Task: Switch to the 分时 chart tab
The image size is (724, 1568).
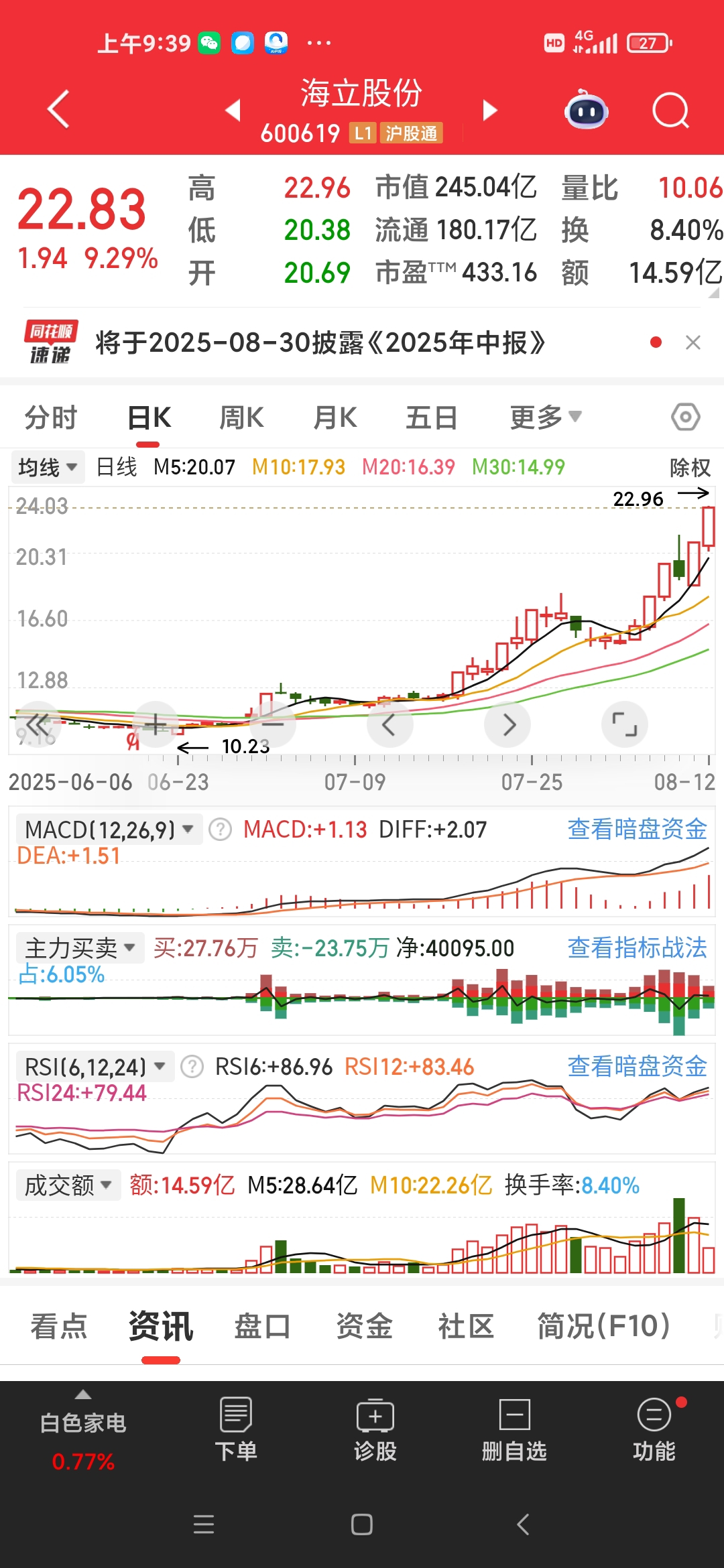Action: [51, 418]
